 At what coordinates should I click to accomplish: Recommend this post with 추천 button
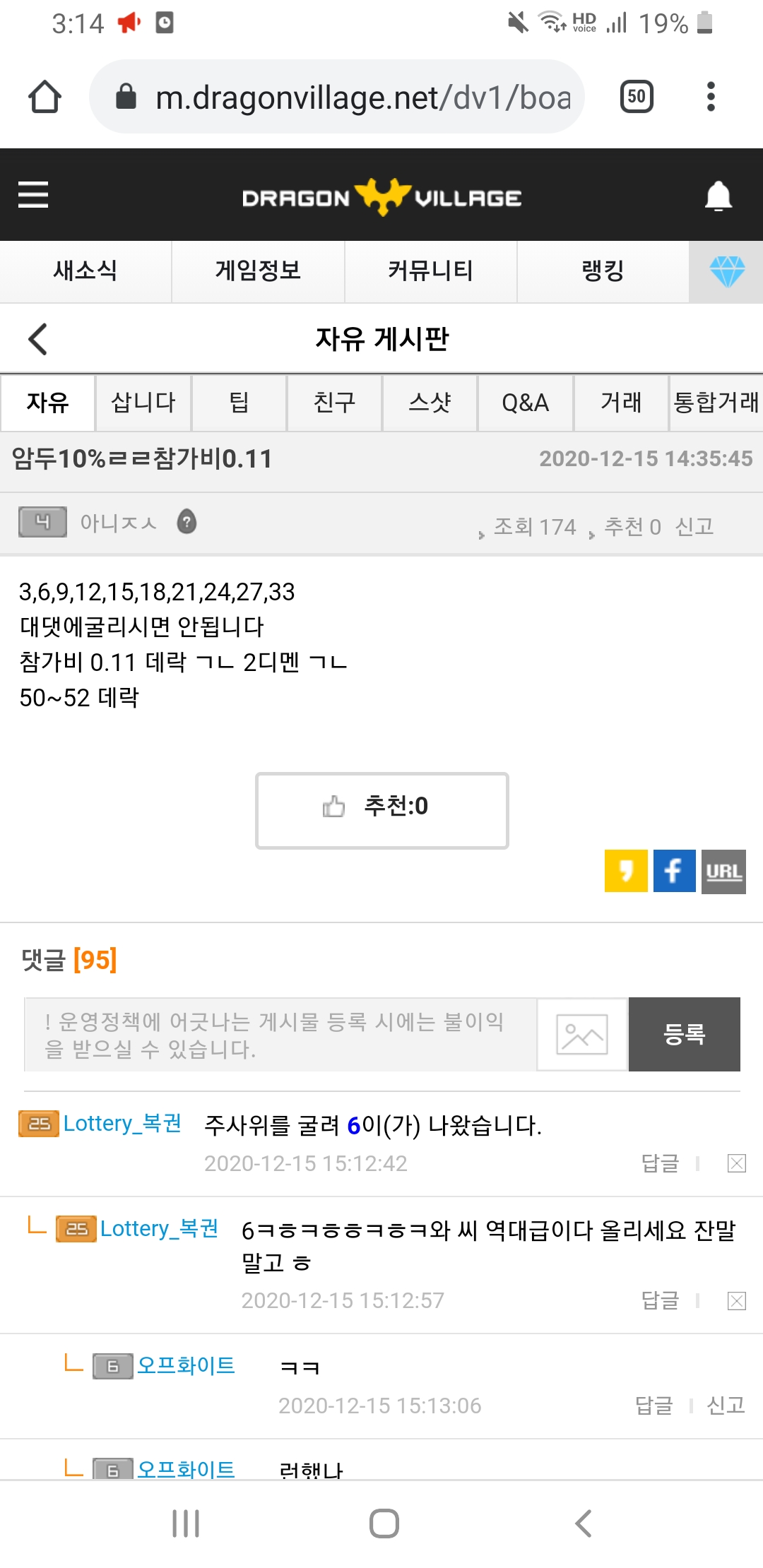pos(381,810)
